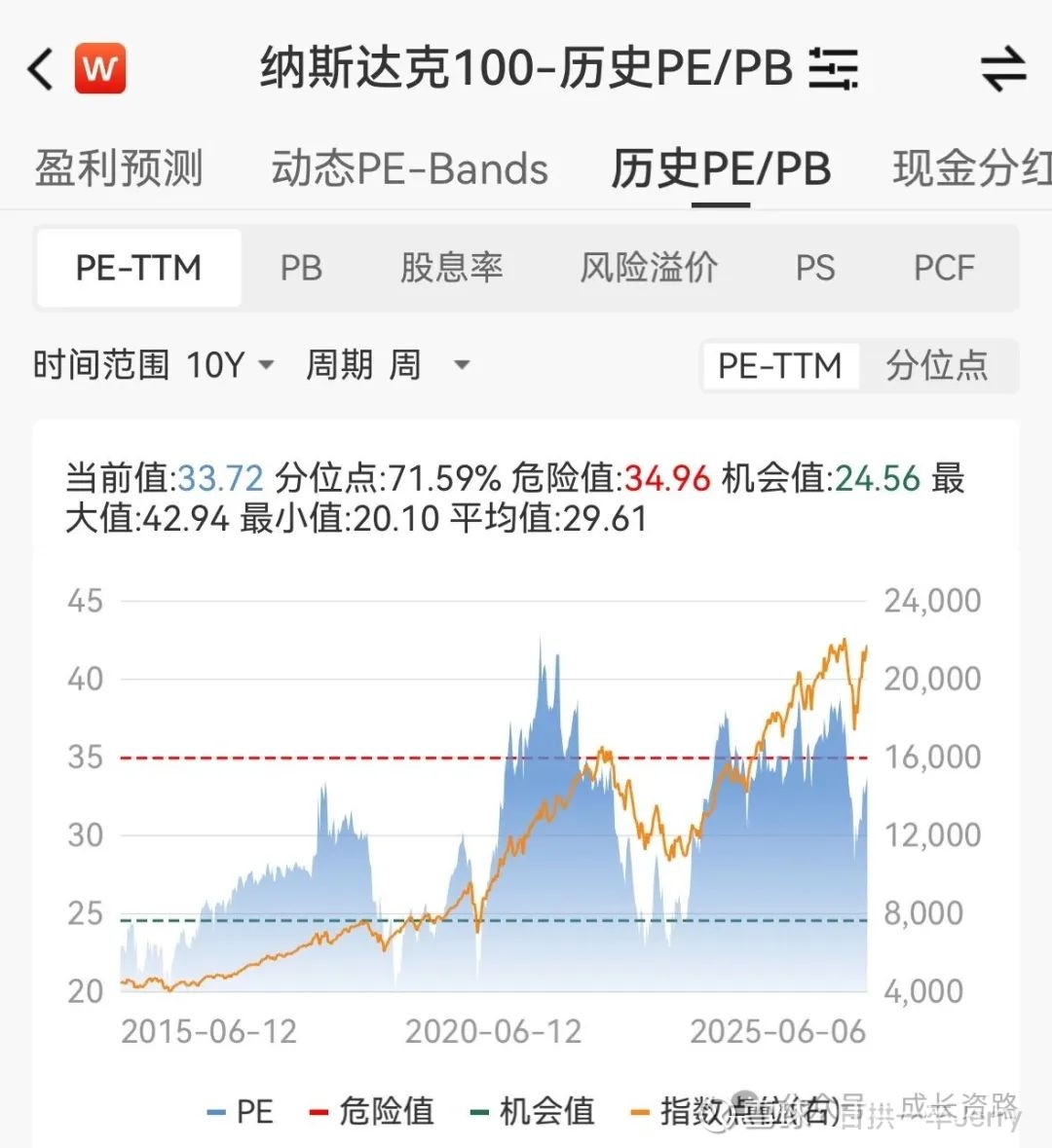Open the 动态PE-Bands tab

[x=409, y=168]
